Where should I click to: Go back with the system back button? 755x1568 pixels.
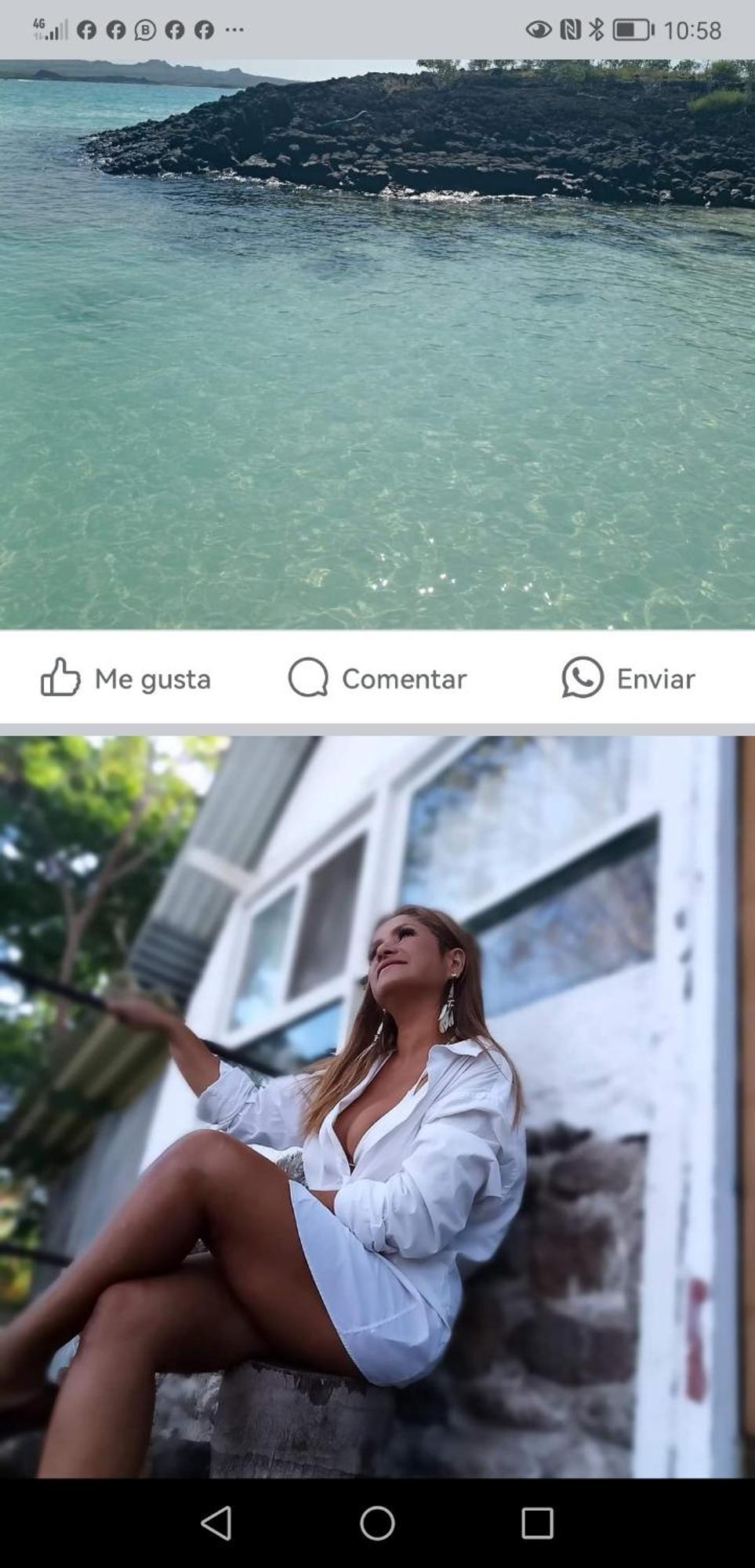pyautogui.click(x=216, y=1523)
